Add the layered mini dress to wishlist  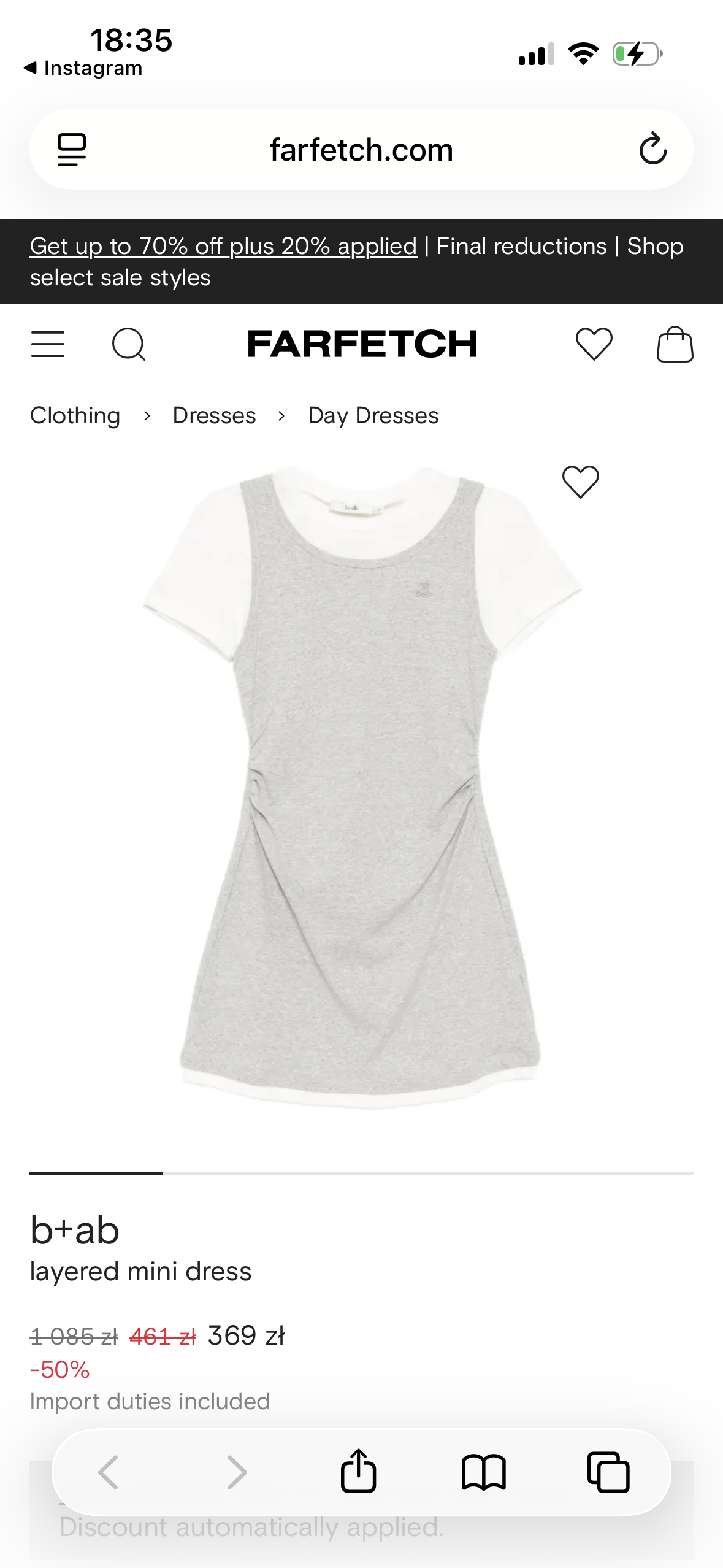(580, 482)
